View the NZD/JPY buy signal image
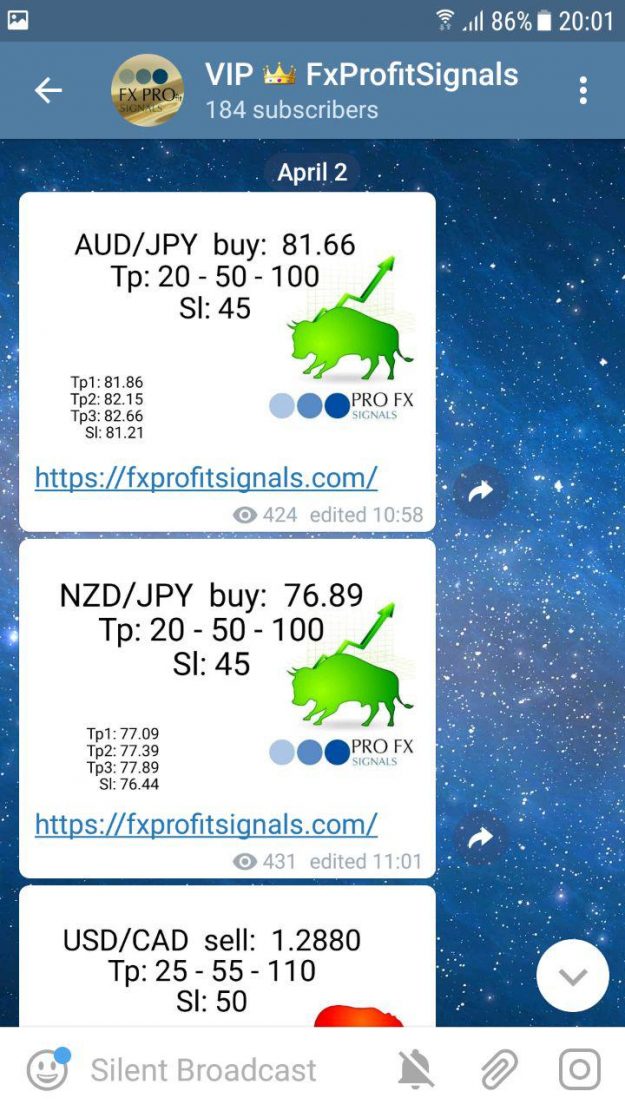This screenshot has width=625, height=1111. tap(227, 672)
